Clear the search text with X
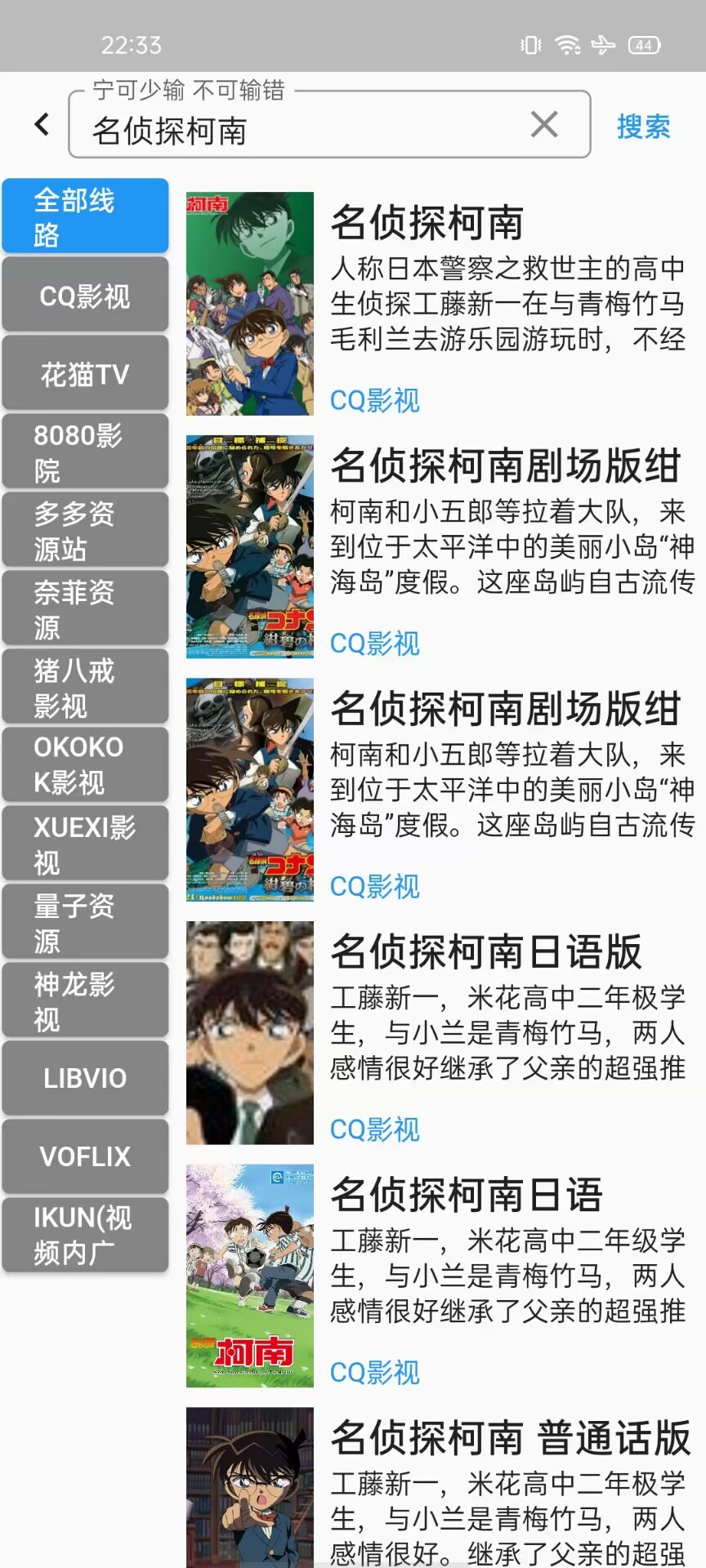This screenshot has width=706, height=1568. click(x=544, y=124)
